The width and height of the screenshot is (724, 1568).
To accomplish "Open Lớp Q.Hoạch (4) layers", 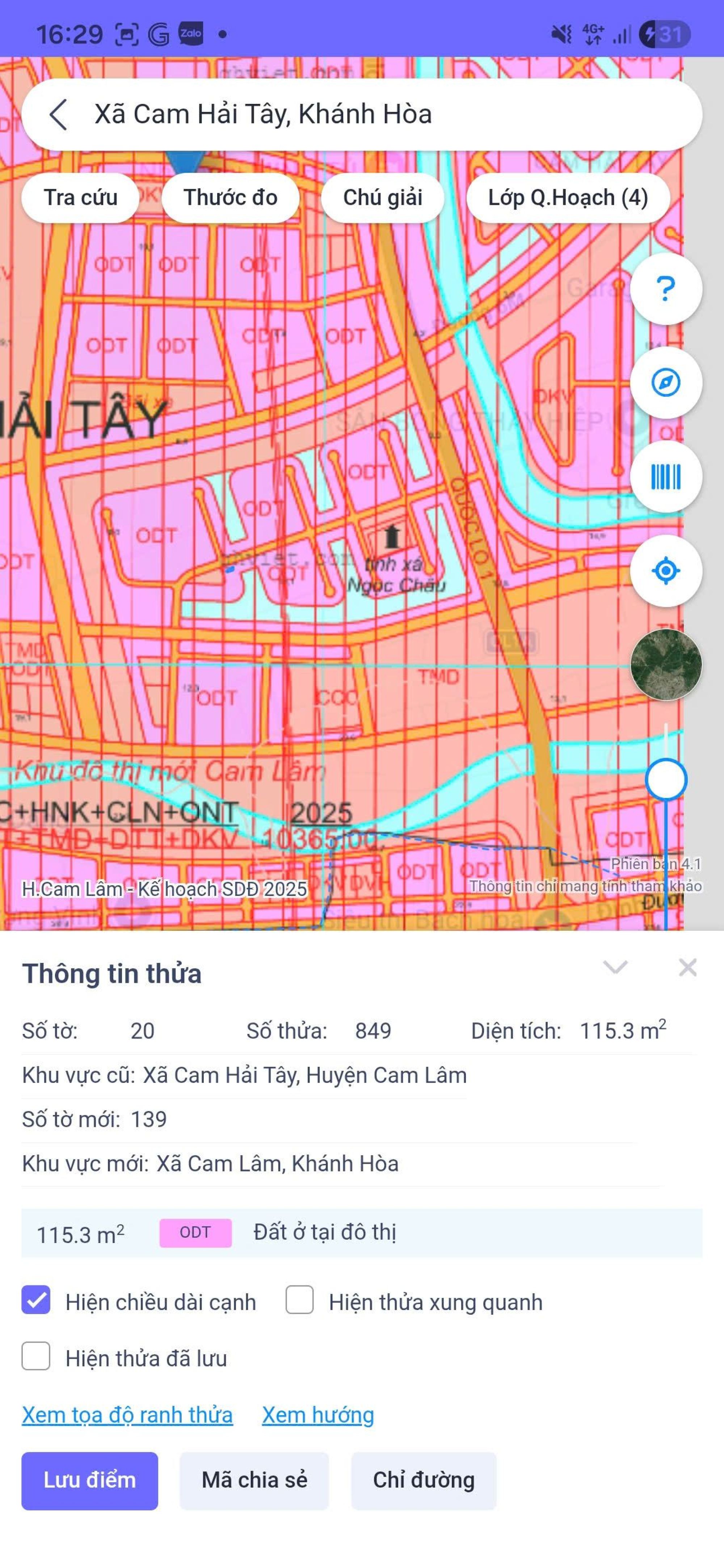I will [568, 198].
